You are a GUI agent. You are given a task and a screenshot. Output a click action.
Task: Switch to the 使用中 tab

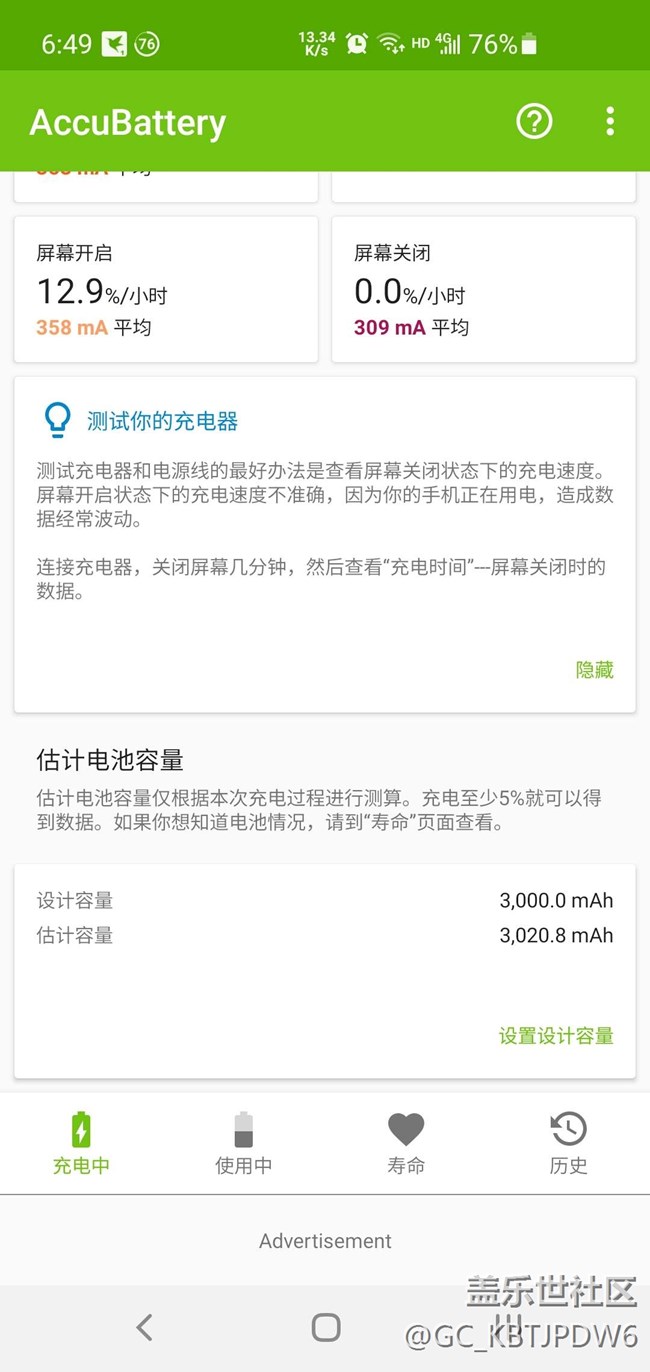click(x=243, y=1142)
